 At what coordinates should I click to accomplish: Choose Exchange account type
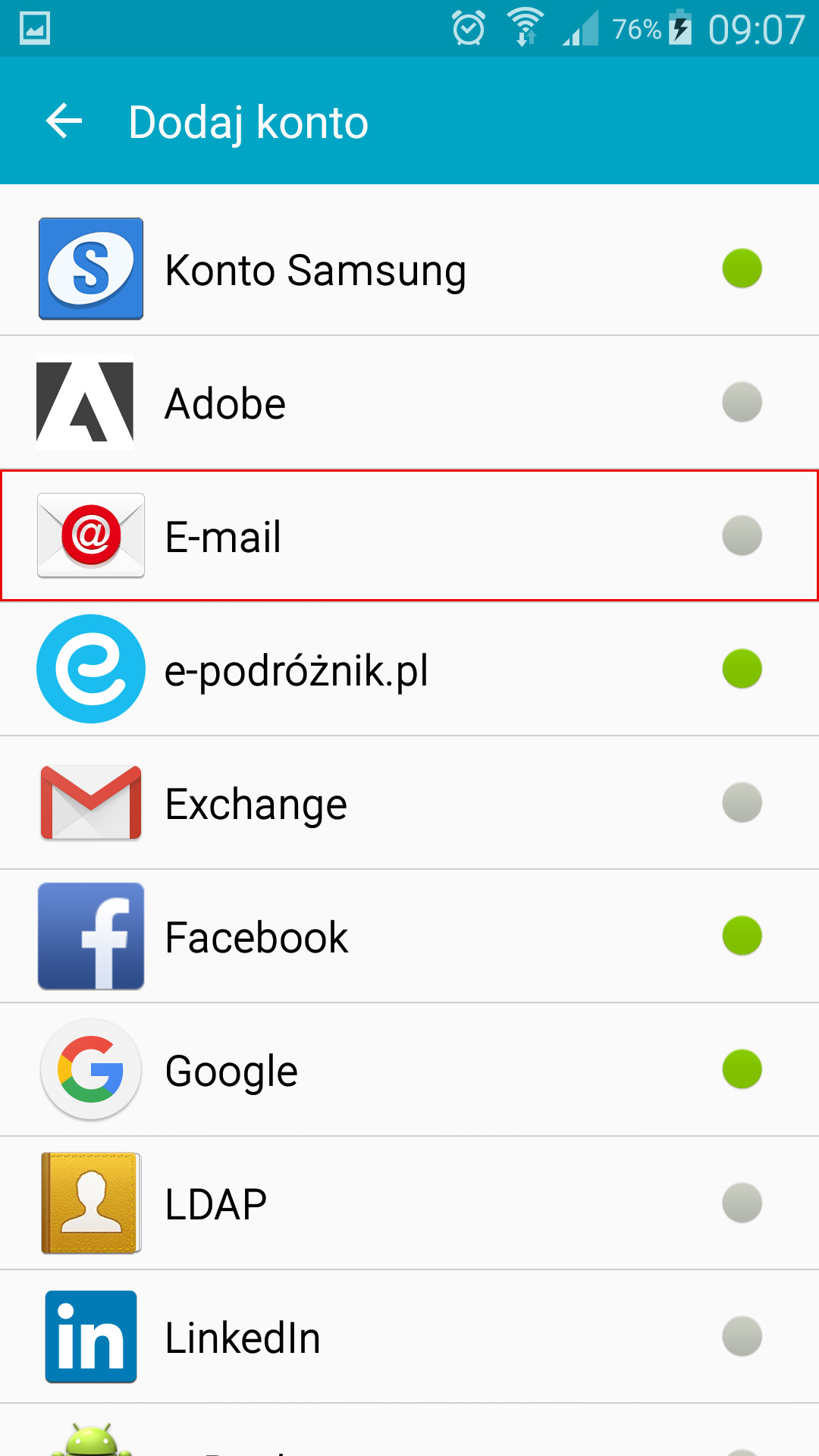click(x=409, y=803)
